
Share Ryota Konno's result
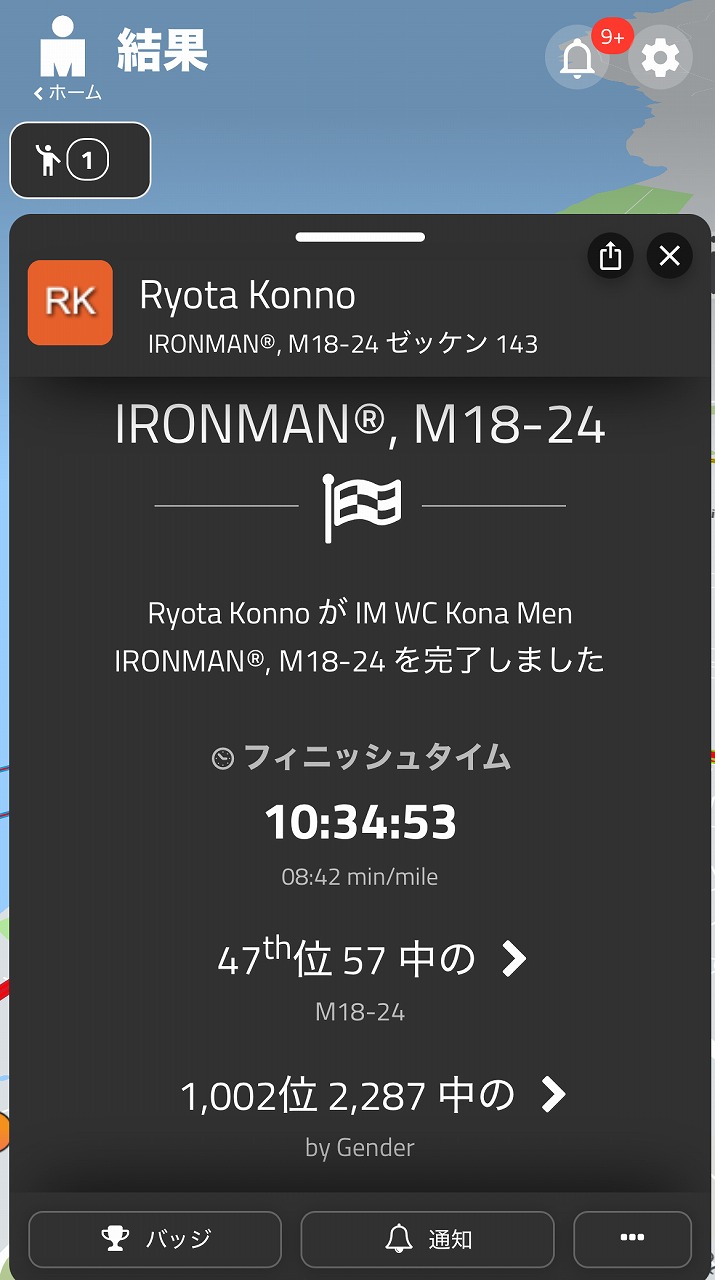[610, 257]
